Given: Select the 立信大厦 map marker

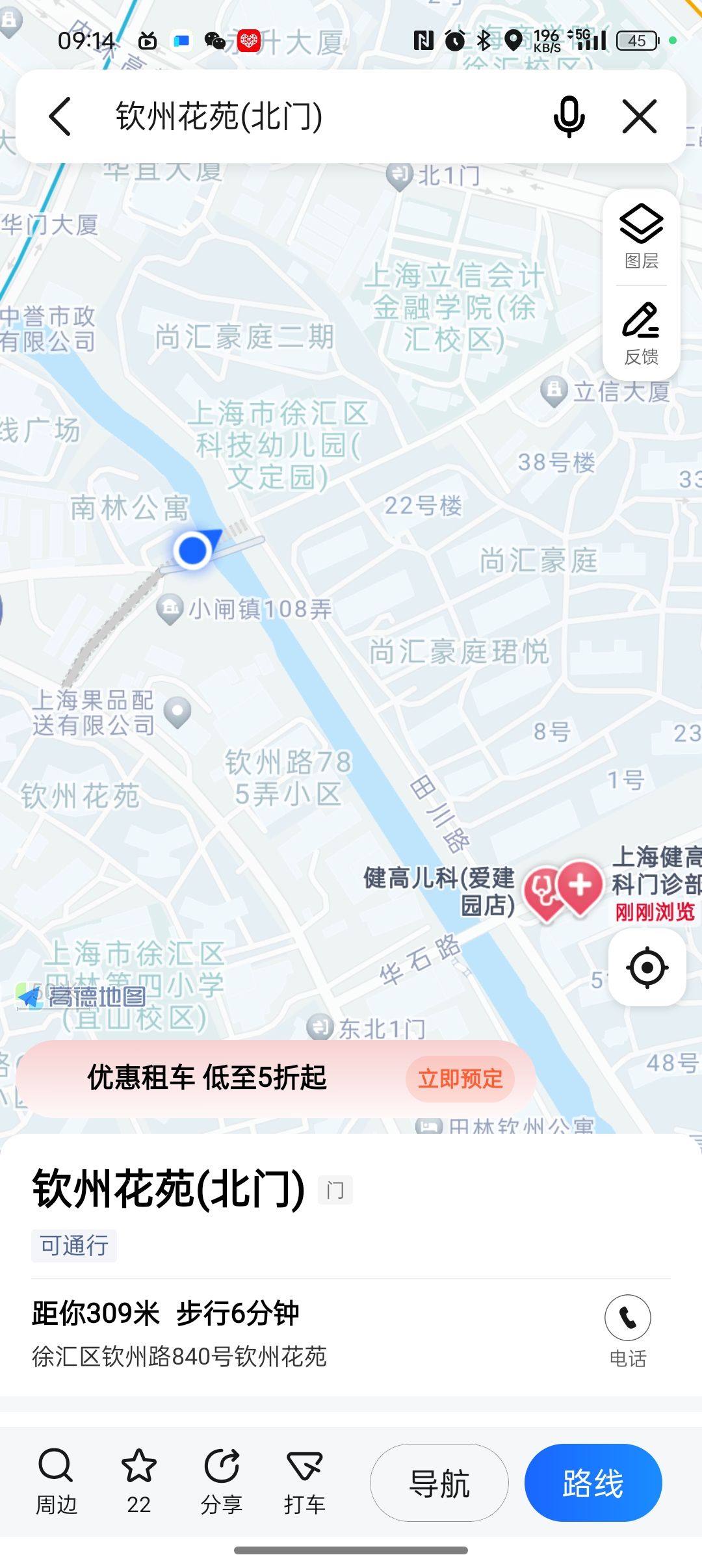Looking at the screenshot, I should [x=554, y=391].
